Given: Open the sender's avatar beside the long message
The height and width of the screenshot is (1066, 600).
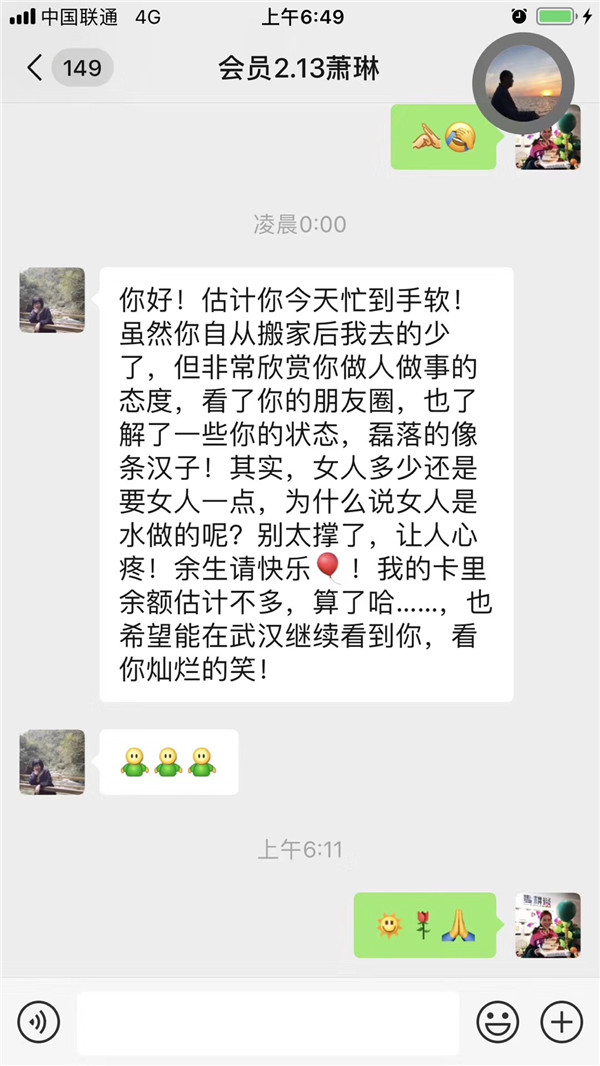Looking at the screenshot, I should pos(52,300).
